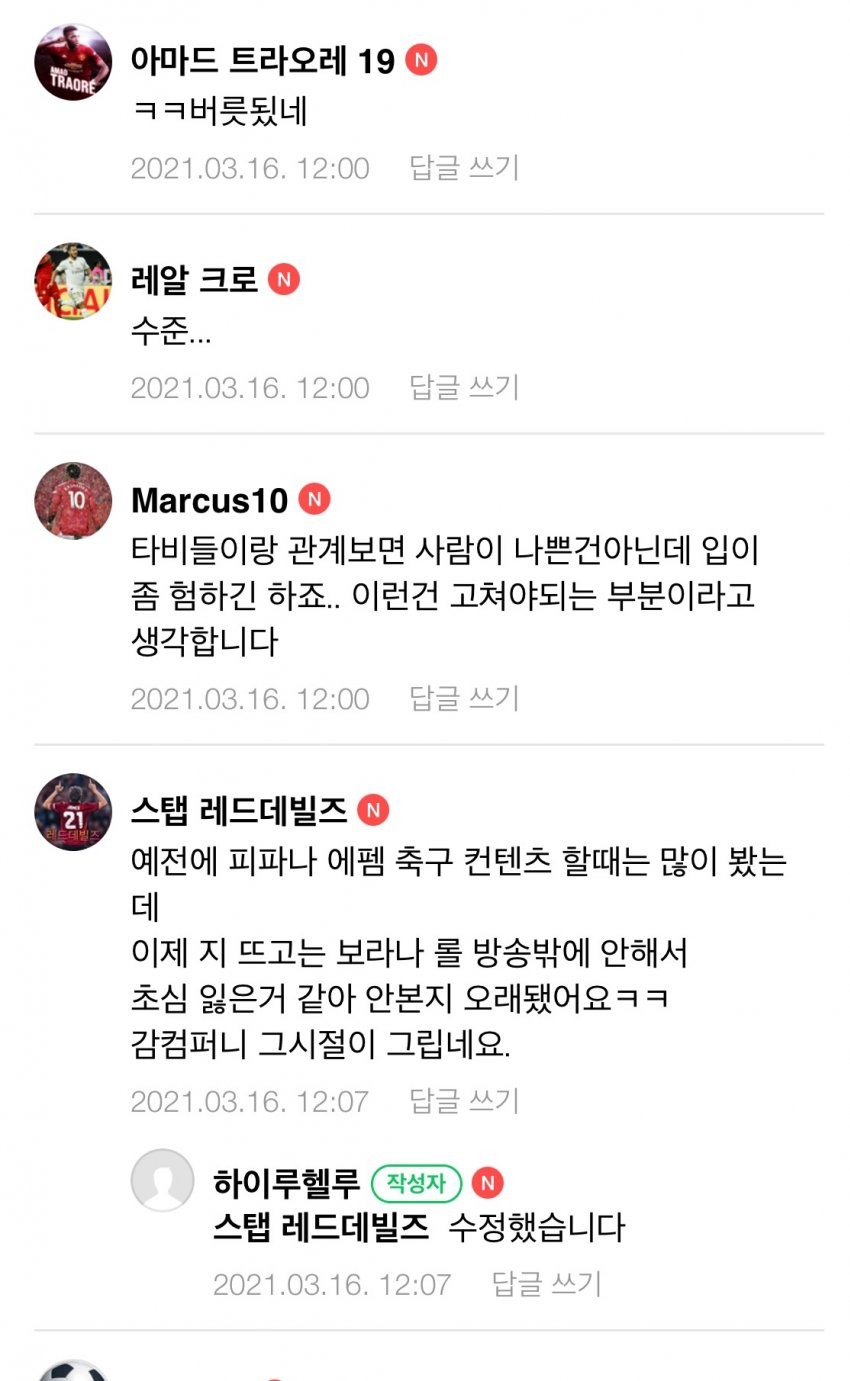Open Marcus10's profile avatar
This screenshot has height=1381, width=850.
pyautogui.click(x=73, y=501)
